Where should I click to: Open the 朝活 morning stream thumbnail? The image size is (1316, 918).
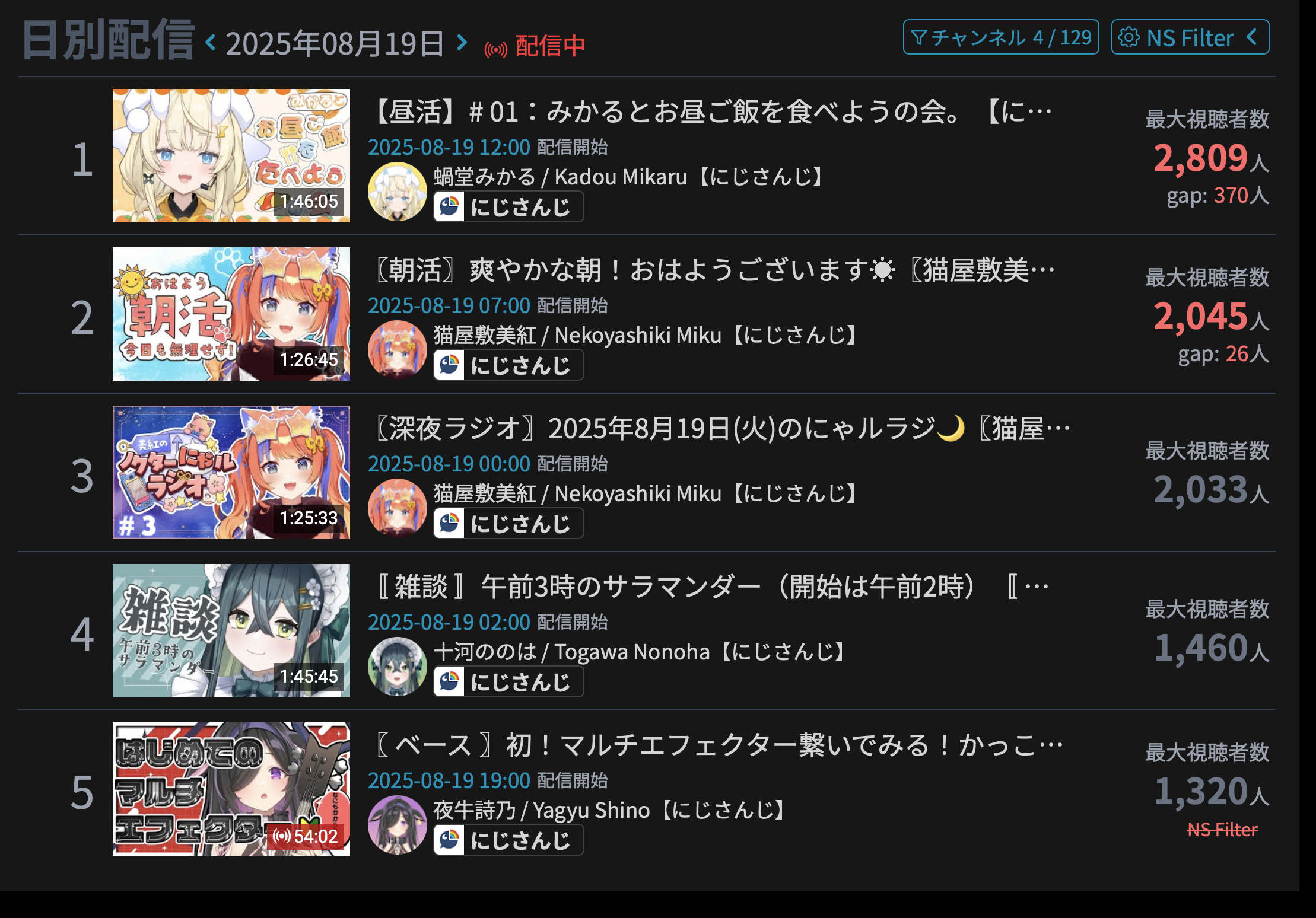231,314
